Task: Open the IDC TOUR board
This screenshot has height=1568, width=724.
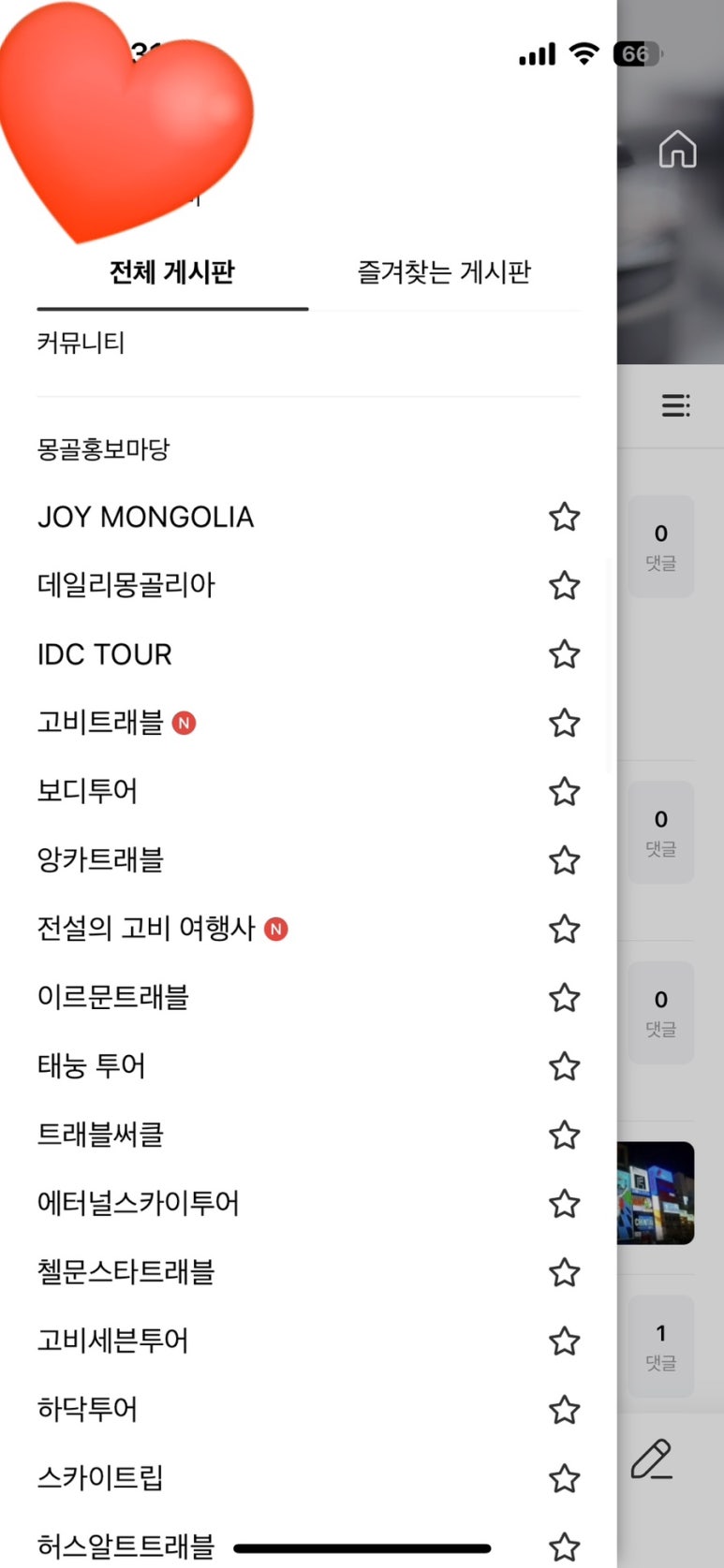Action: (x=105, y=654)
